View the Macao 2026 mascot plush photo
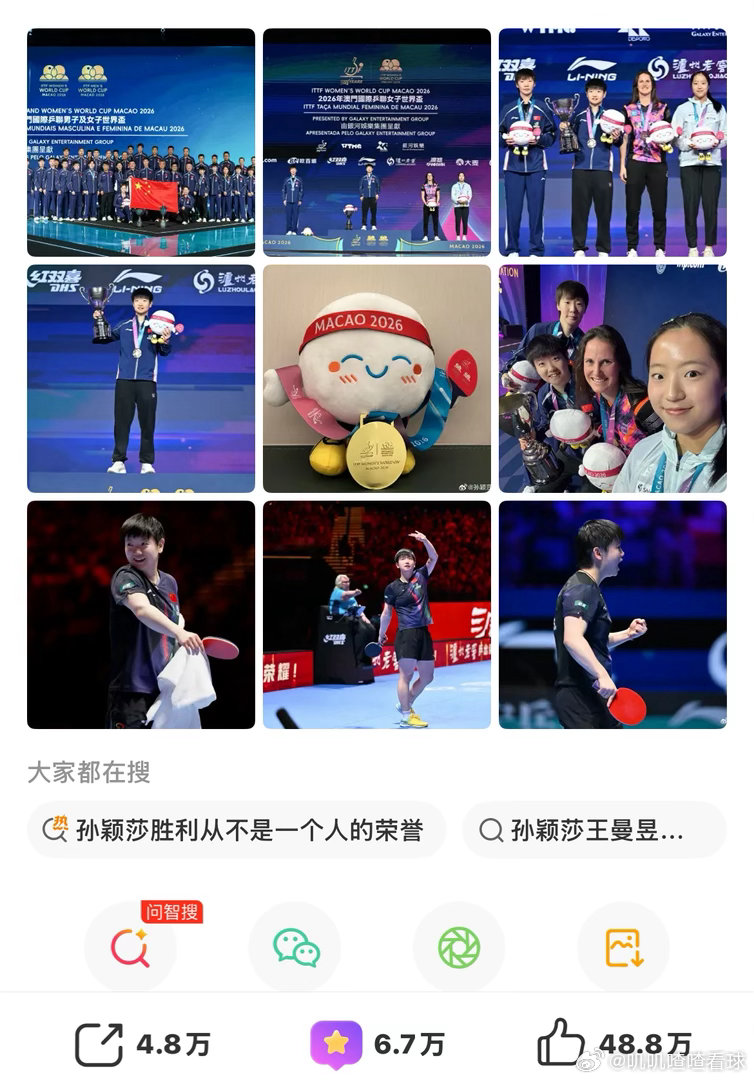Viewport: 754px width, 1080px height. (377, 378)
